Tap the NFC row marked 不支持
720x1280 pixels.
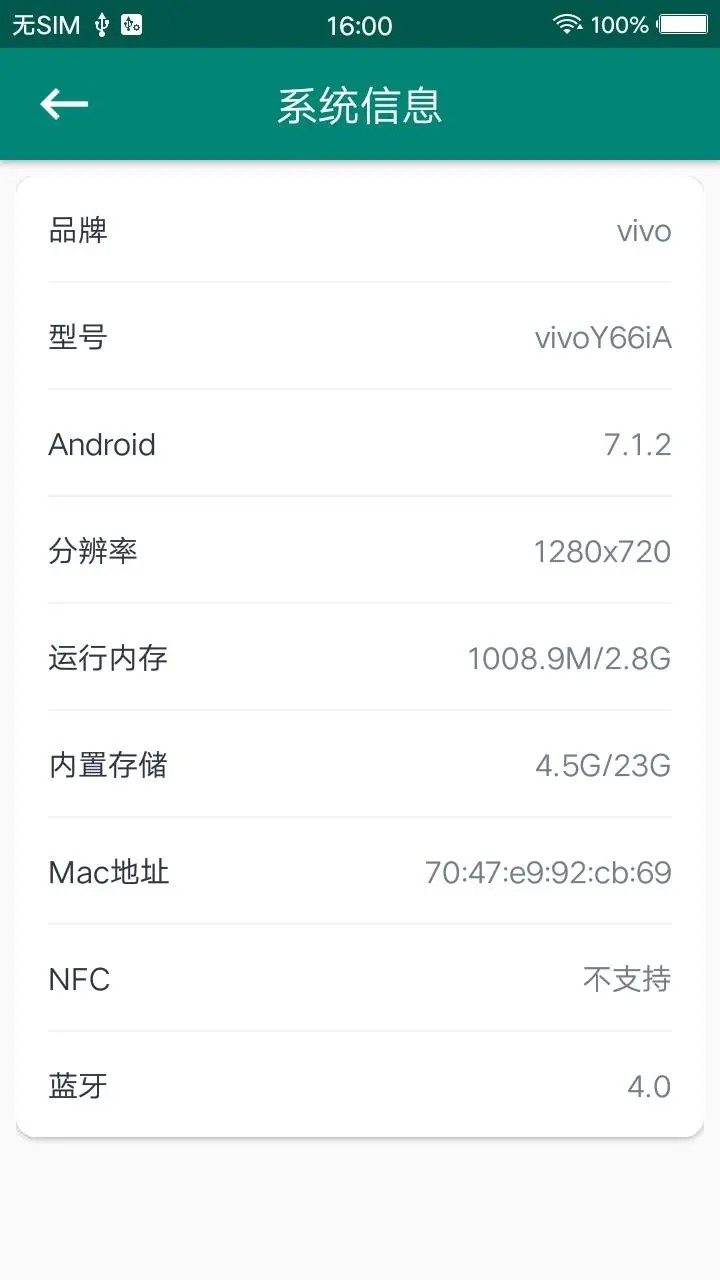pos(360,979)
